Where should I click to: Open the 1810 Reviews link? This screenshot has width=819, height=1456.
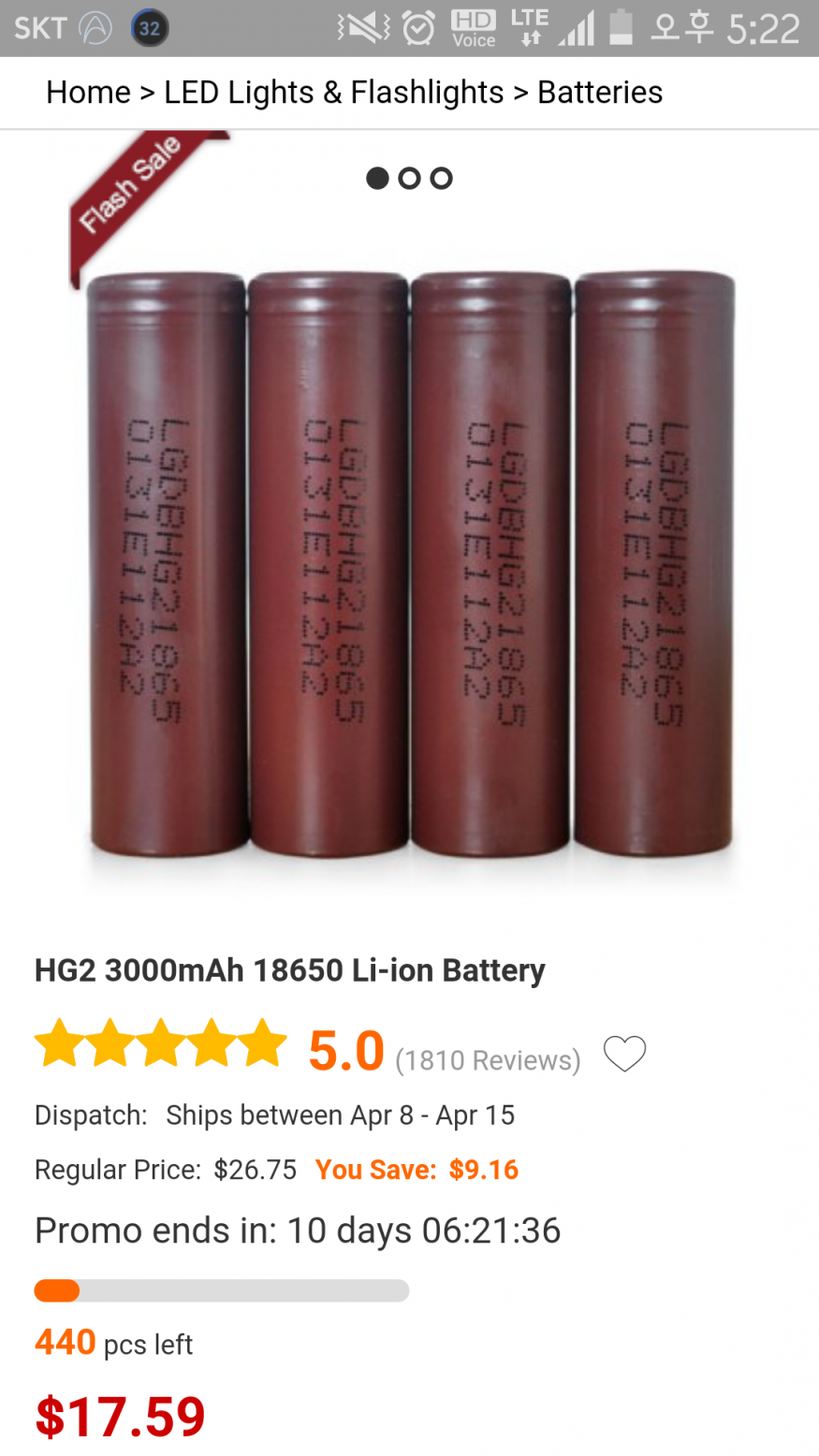pyautogui.click(x=488, y=1060)
